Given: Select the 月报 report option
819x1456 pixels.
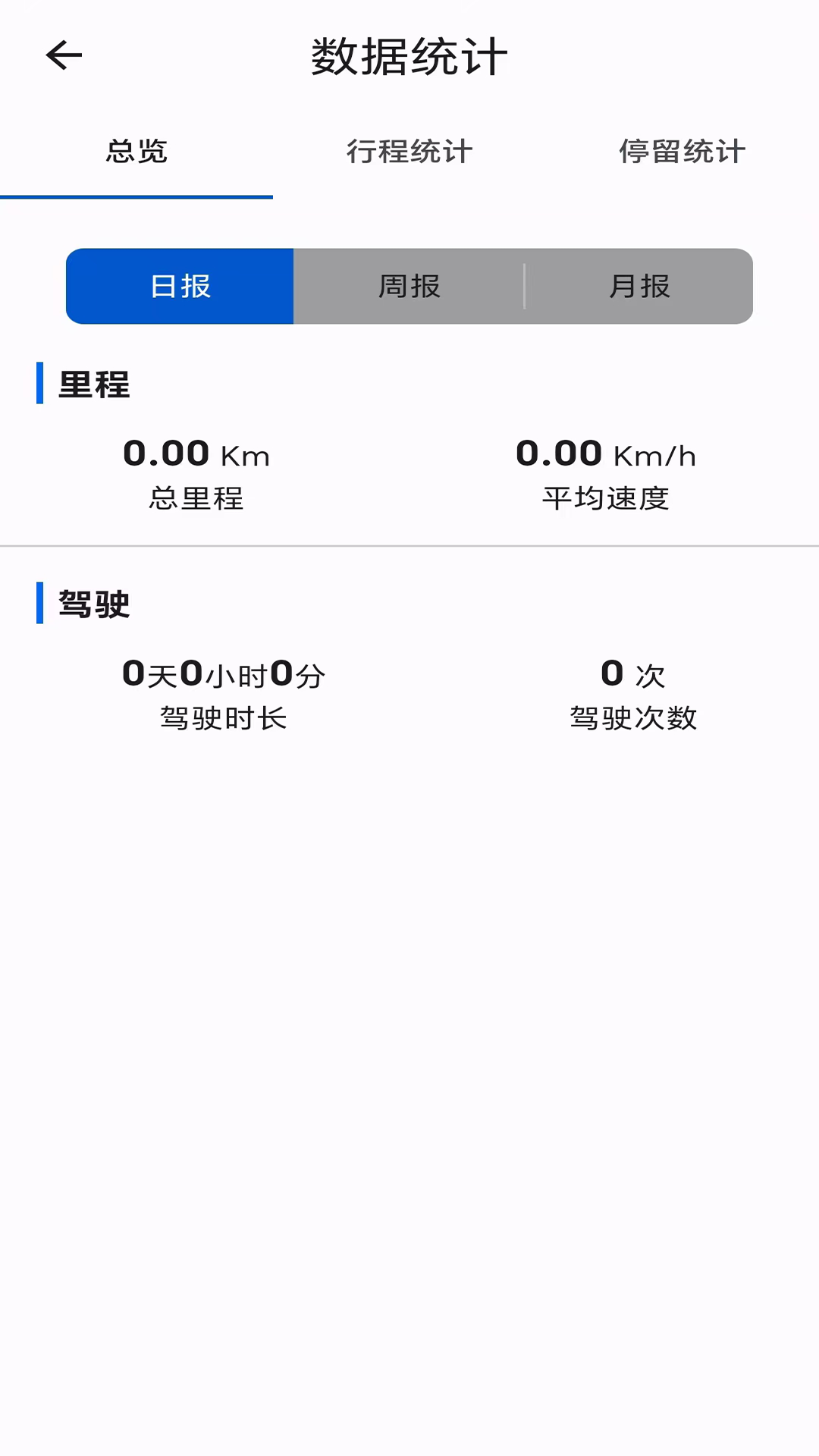Looking at the screenshot, I should pos(639,286).
